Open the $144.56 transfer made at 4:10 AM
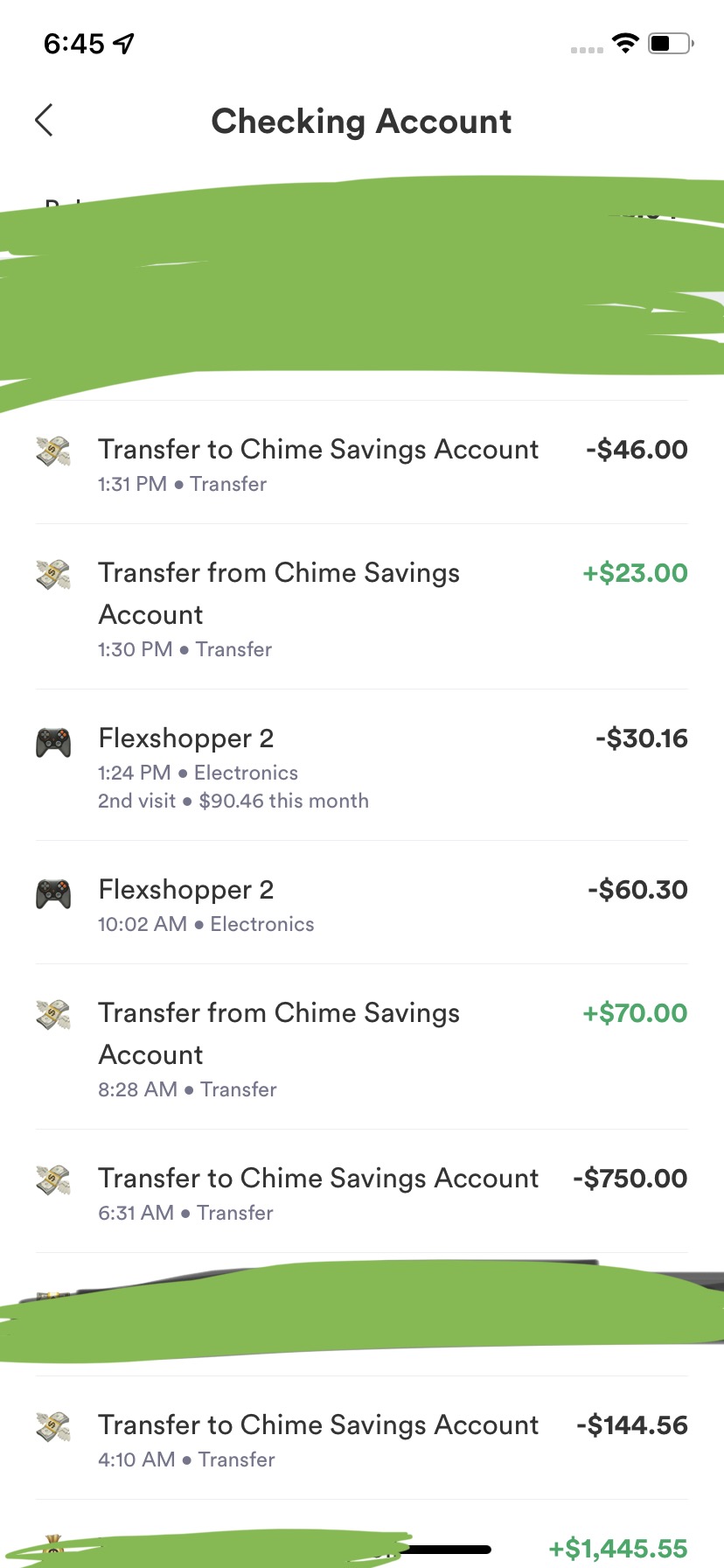The width and height of the screenshot is (724, 1568). [x=362, y=1439]
